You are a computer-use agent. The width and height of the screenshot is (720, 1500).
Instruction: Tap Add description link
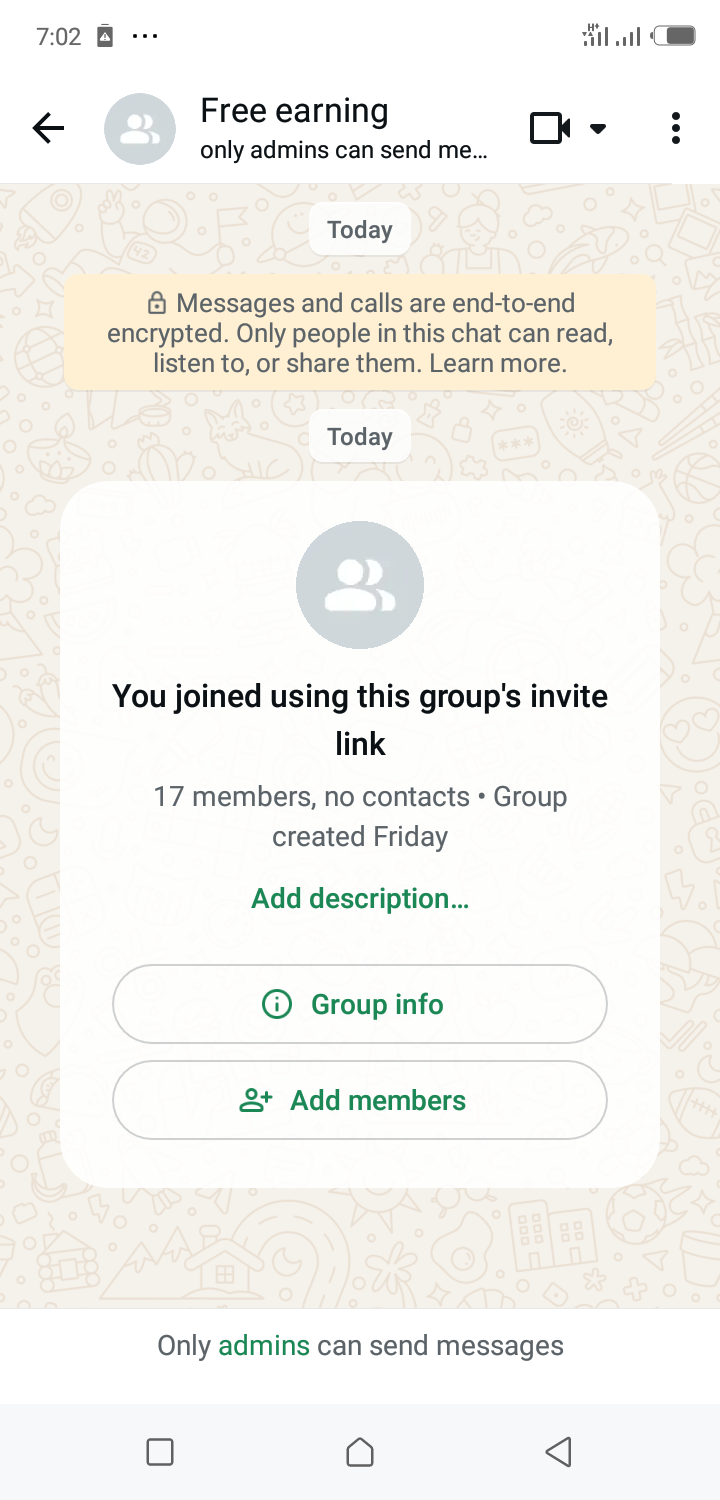pyautogui.click(x=360, y=898)
